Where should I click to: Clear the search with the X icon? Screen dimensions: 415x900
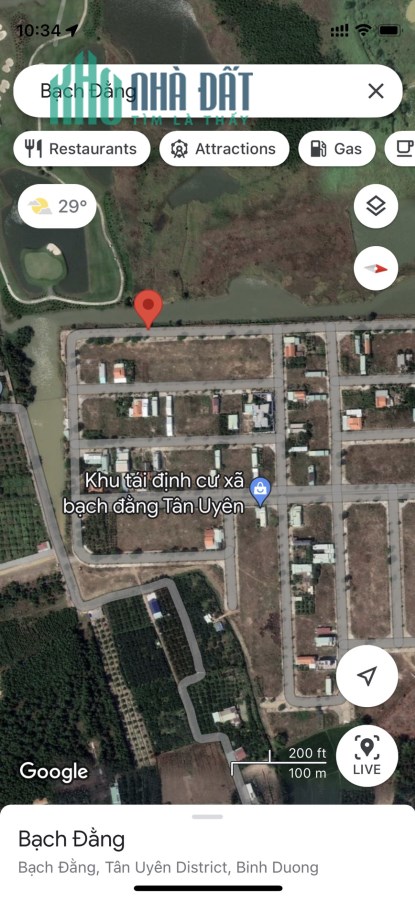(x=376, y=91)
